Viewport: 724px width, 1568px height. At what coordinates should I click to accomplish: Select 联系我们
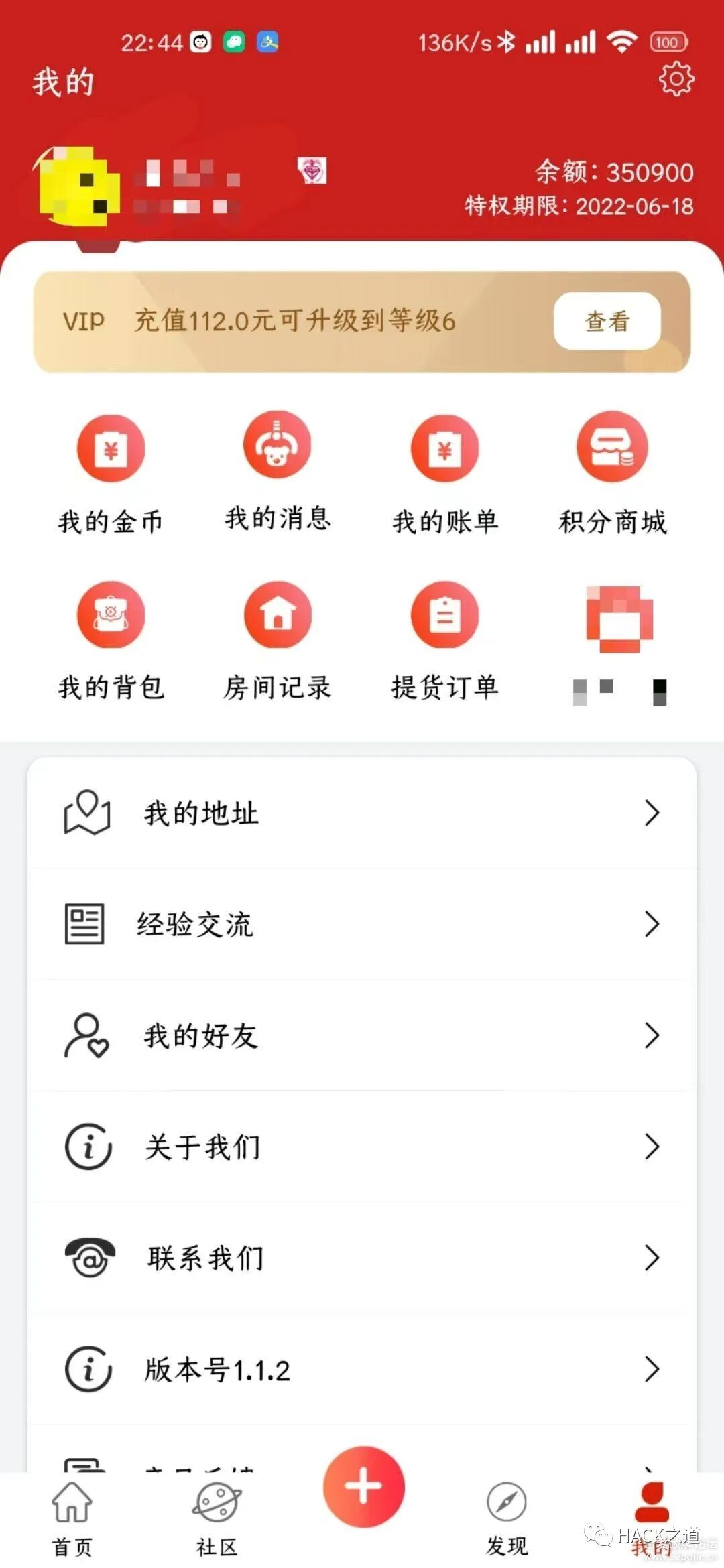pyautogui.click(x=362, y=1258)
